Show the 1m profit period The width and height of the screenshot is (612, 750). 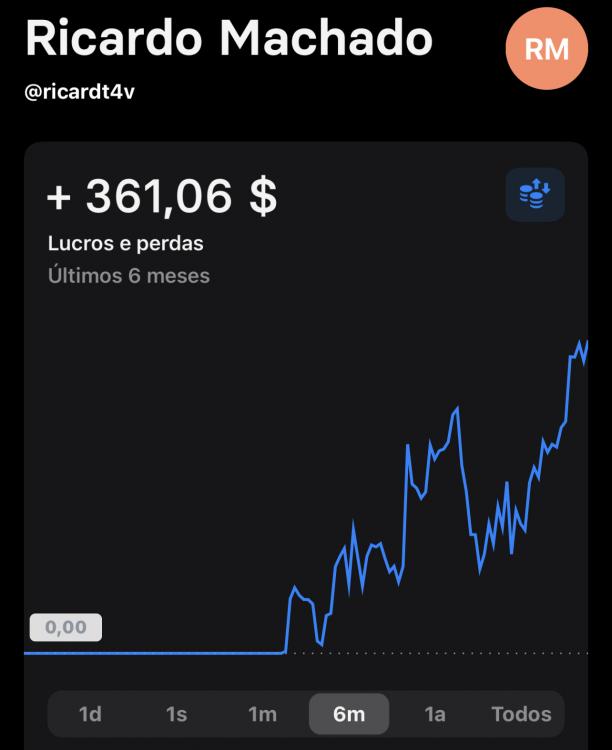(262, 714)
